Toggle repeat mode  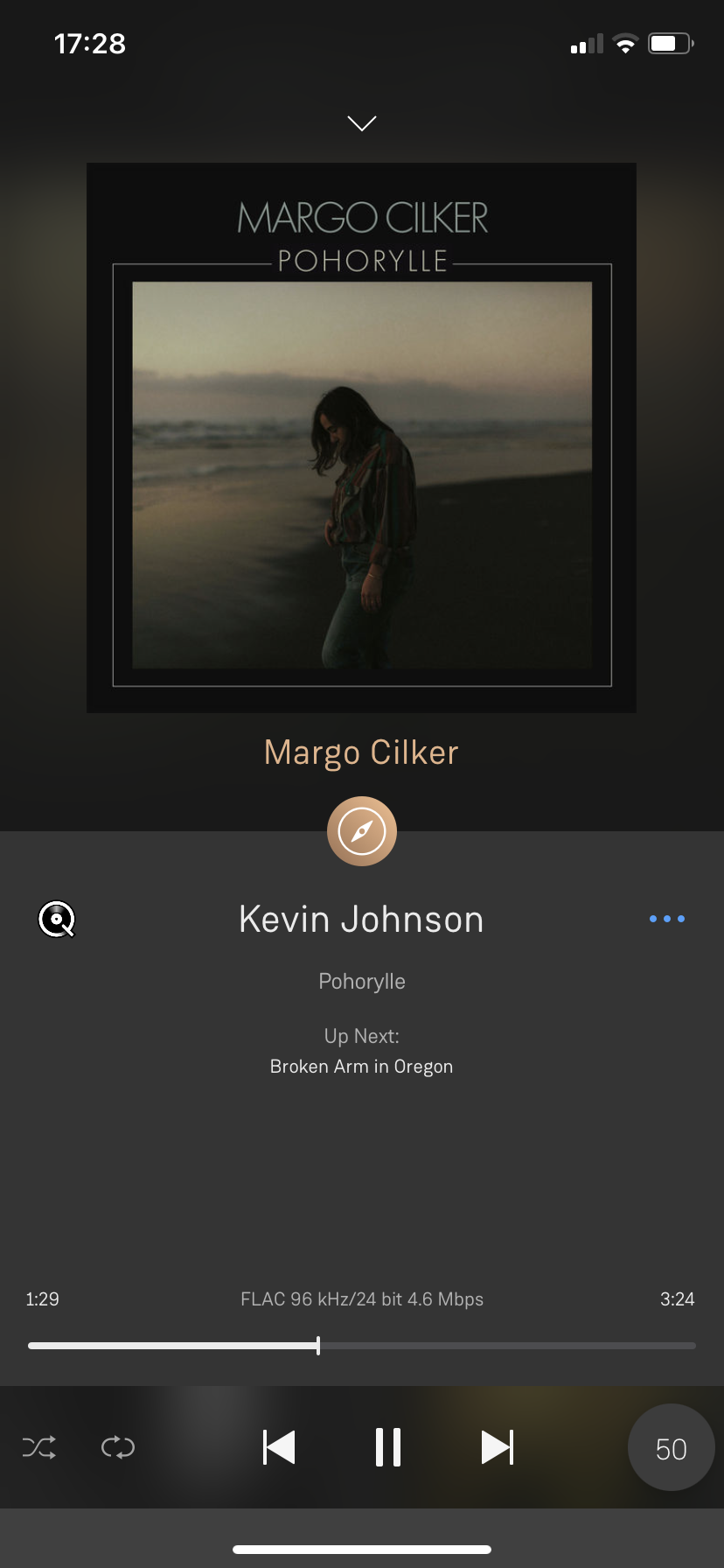point(117,1447)
